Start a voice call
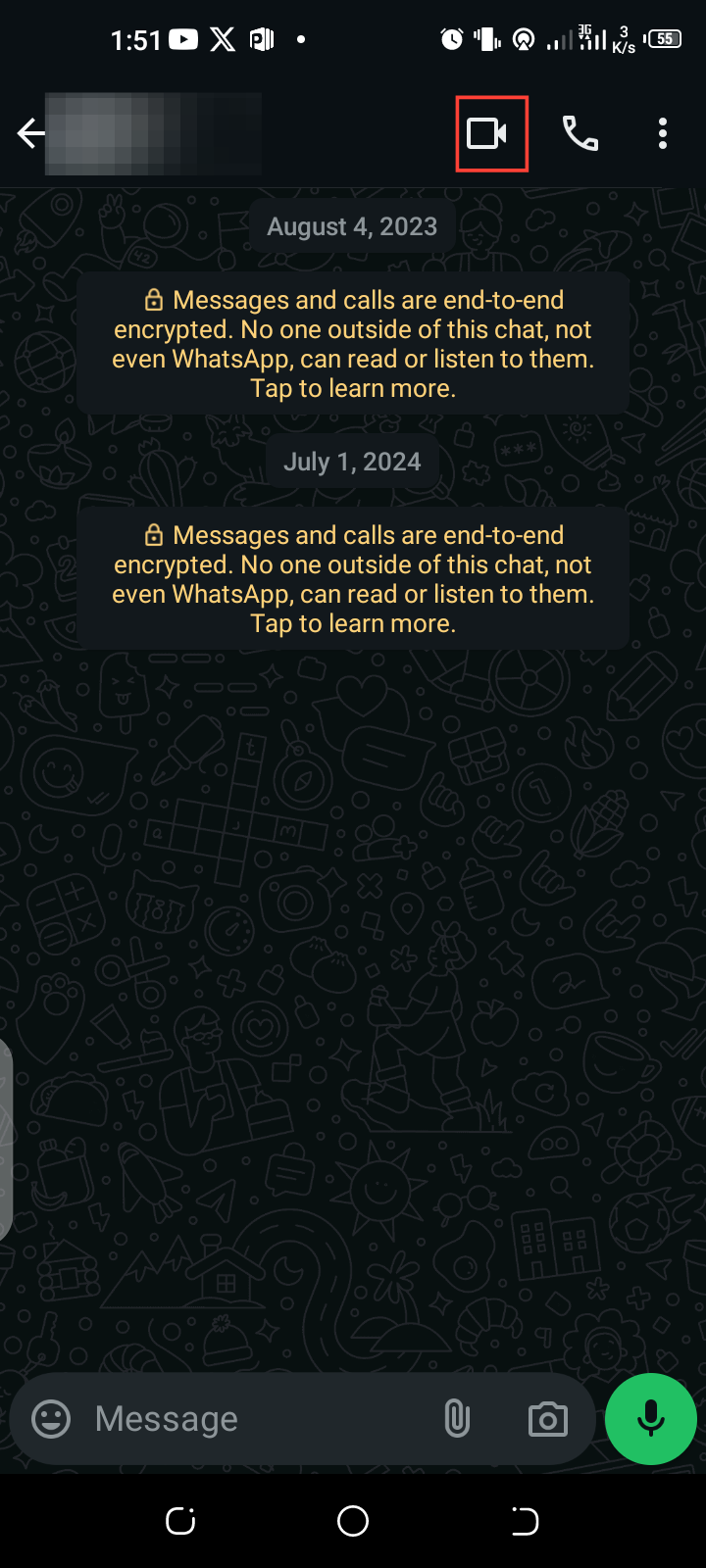The height and width of the screenshot is (1568, 706). point(580,133)
